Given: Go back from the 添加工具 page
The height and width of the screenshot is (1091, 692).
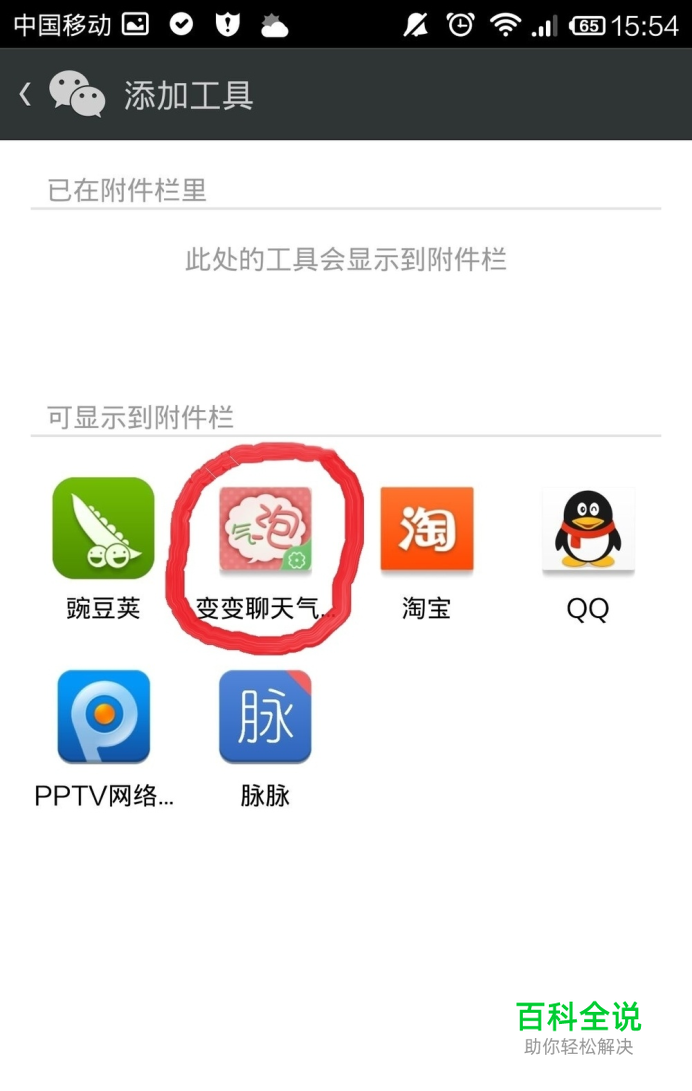Looking at the screenshot, I should click(26, 95).
